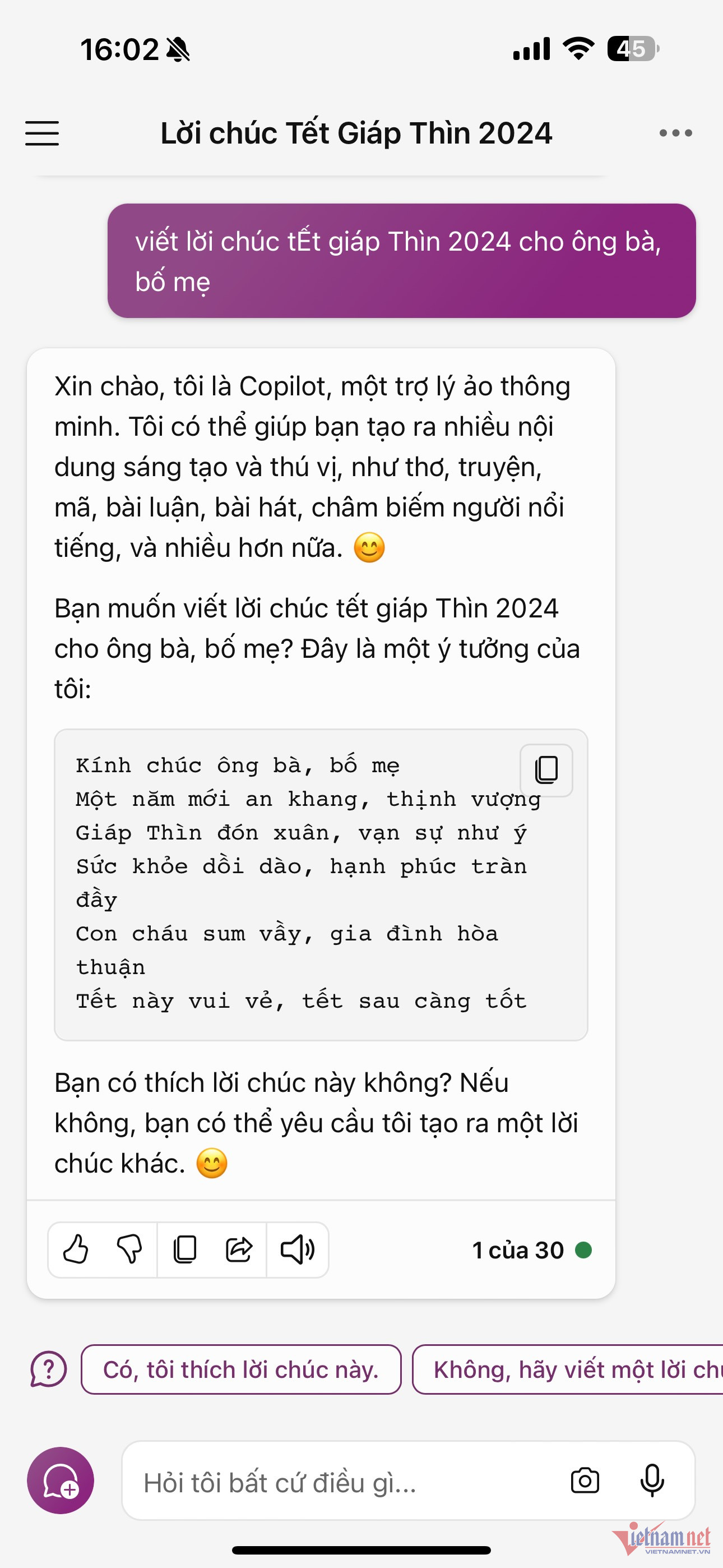This screenshot has height=1568, width=723.
Task: Open the three-dot options menu
Action: tap(675, 133)
